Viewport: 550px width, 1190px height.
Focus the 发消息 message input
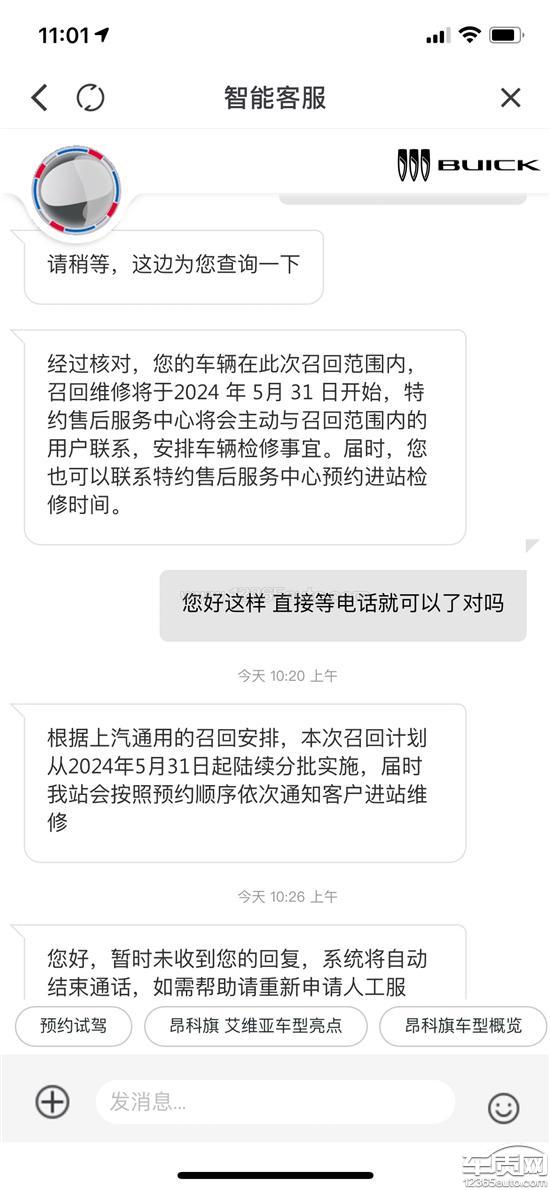tap(275, 1101)
